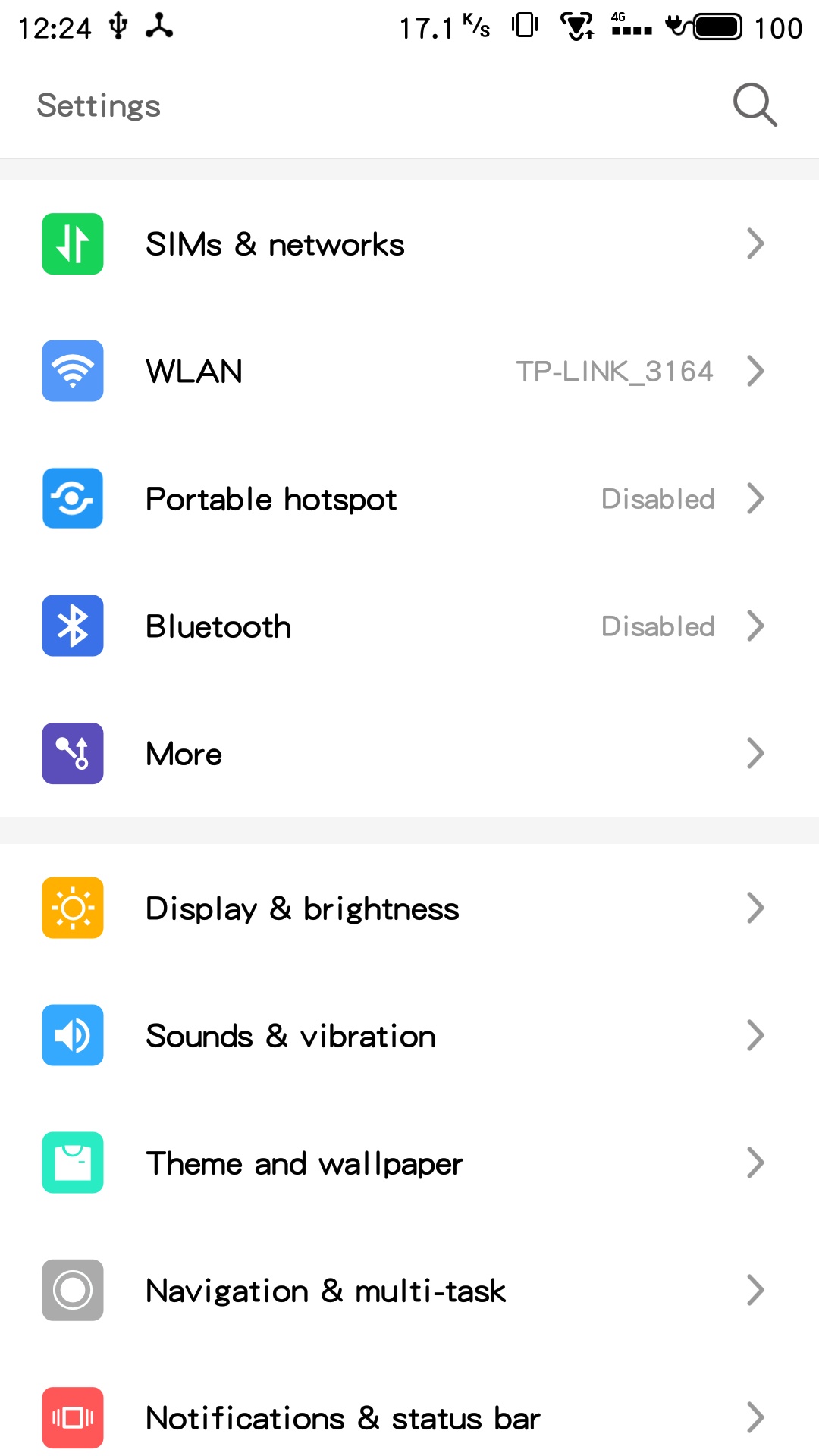Image resolution: width=819 pixels, height=1456 pixels.
Task: Open Theme and wallpaper
Action: point(409,1163)
